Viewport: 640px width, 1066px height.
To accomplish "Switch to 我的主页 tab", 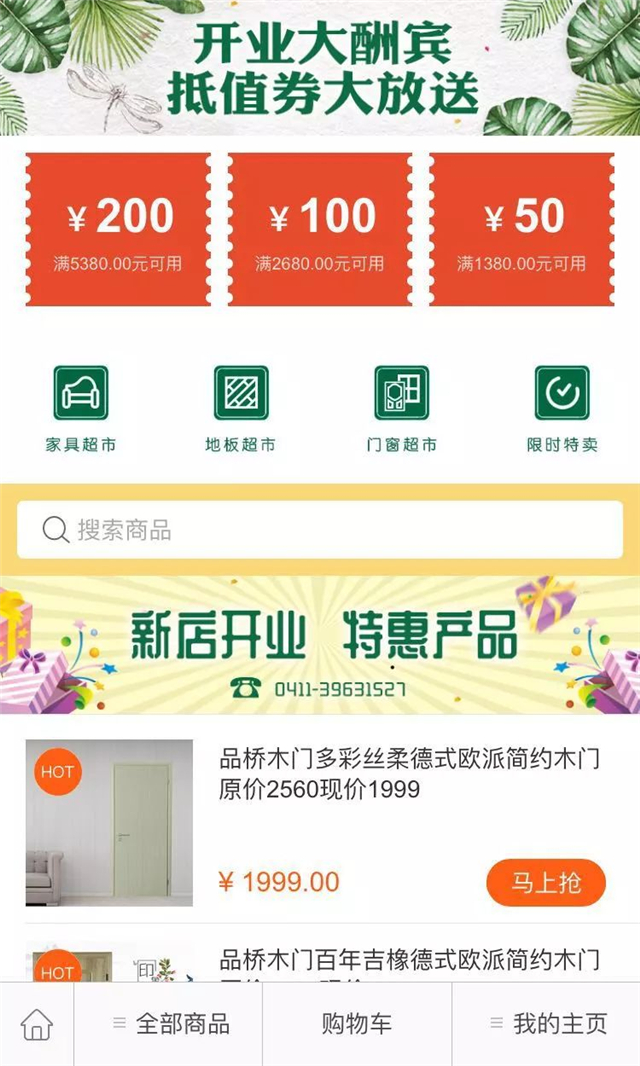I will click(x=547, y=1024).
